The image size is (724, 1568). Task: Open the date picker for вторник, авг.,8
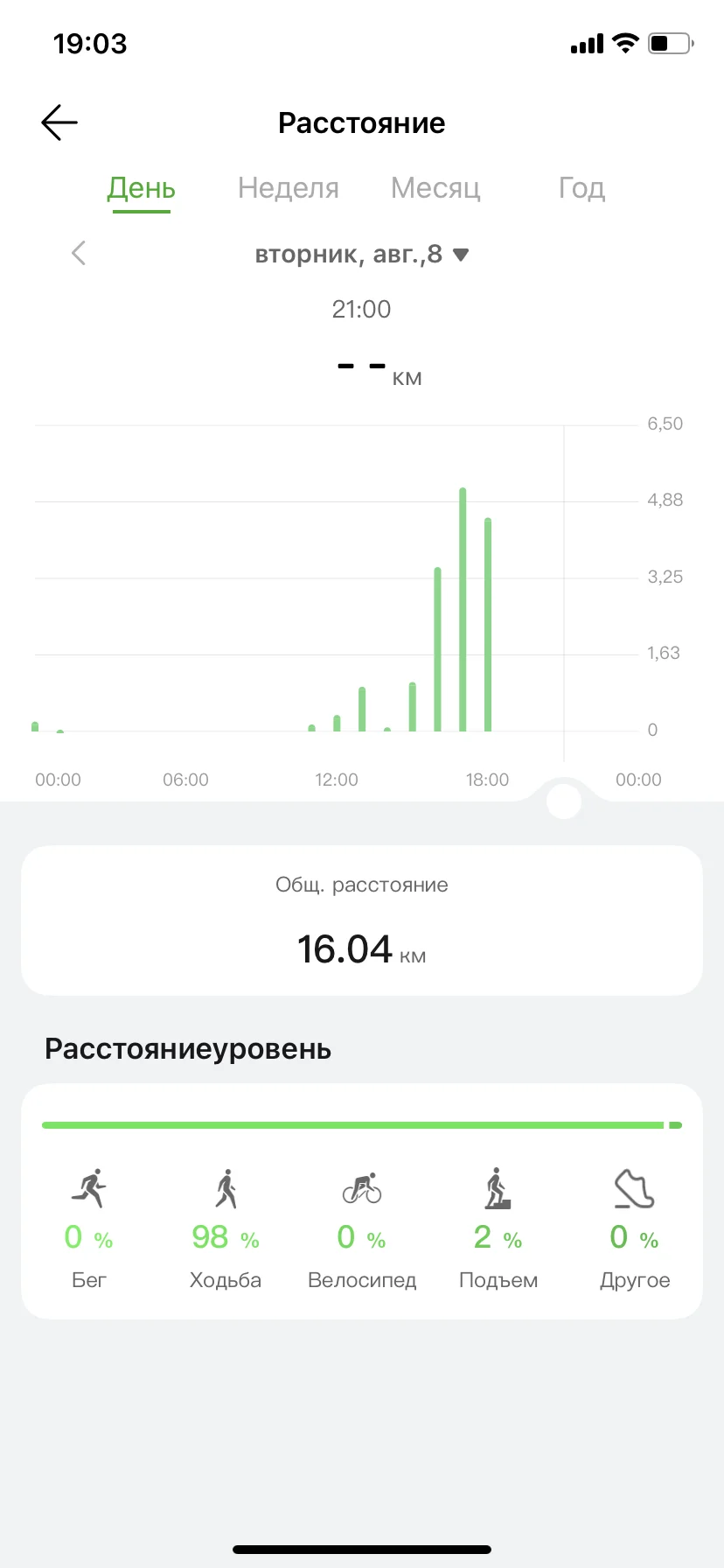click(362, 255)
